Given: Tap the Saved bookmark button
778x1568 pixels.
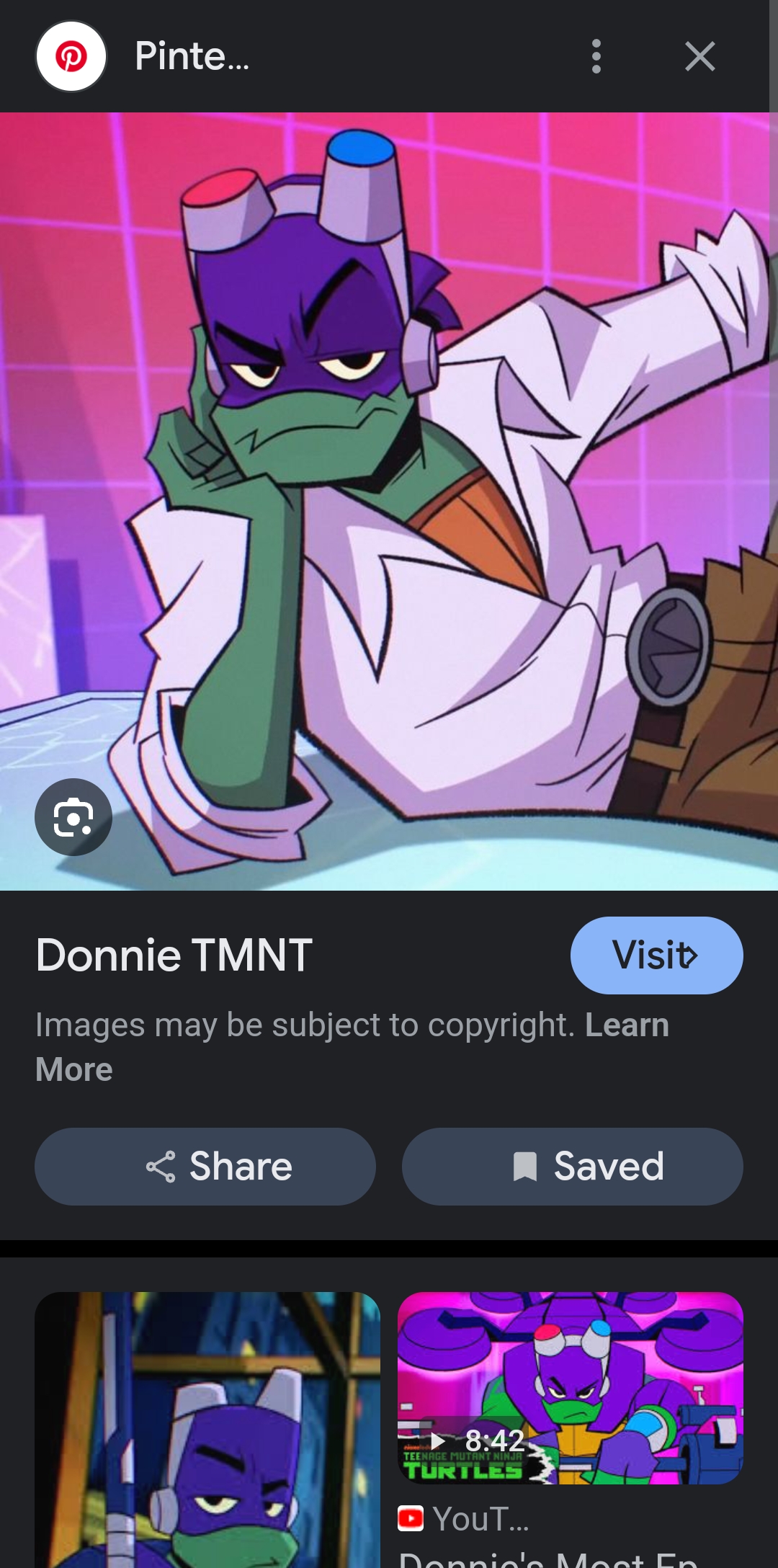Looking at the screenshot, I should 573,1167.
